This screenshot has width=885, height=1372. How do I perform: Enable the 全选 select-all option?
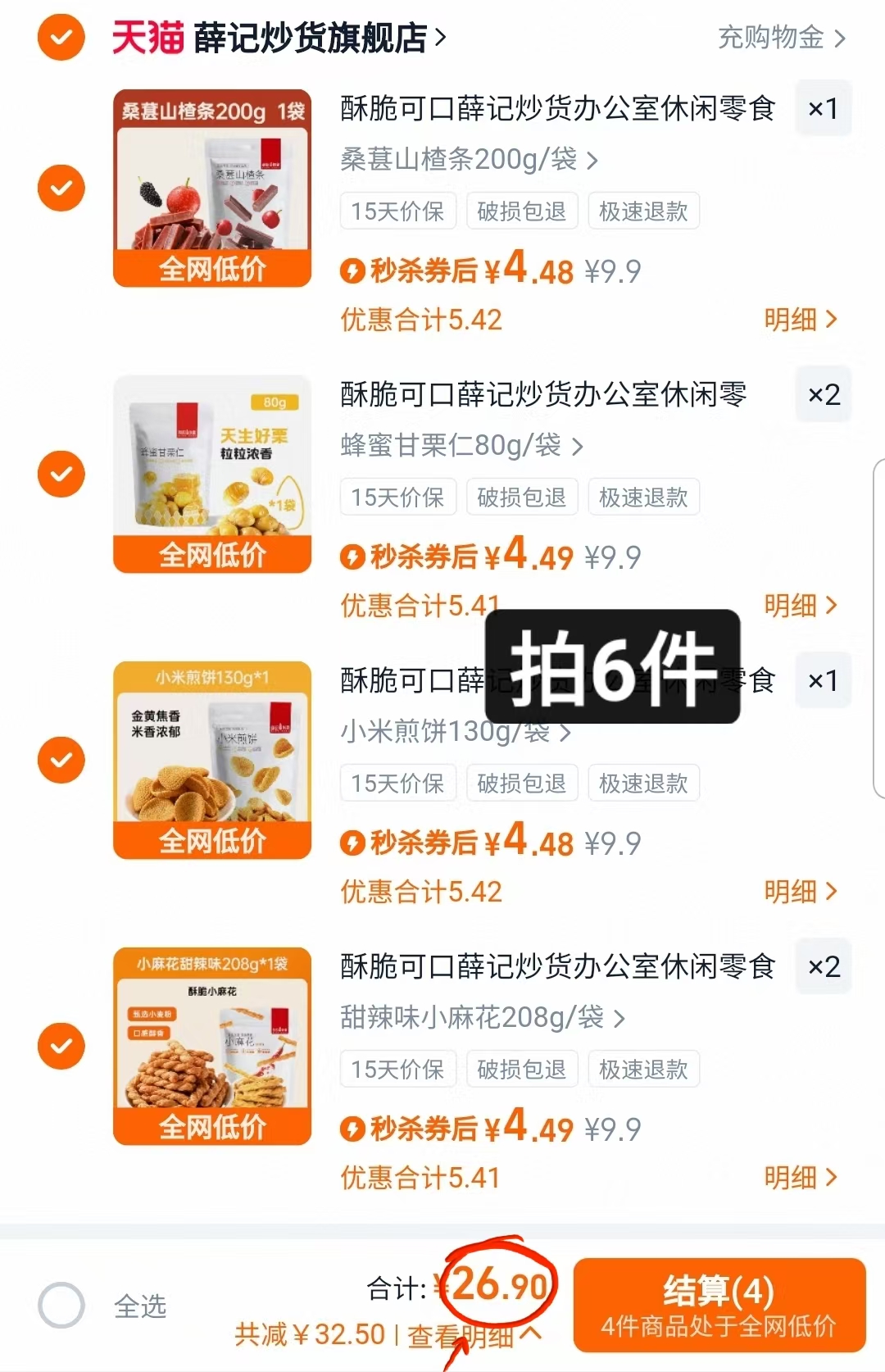pos(61,1306)
